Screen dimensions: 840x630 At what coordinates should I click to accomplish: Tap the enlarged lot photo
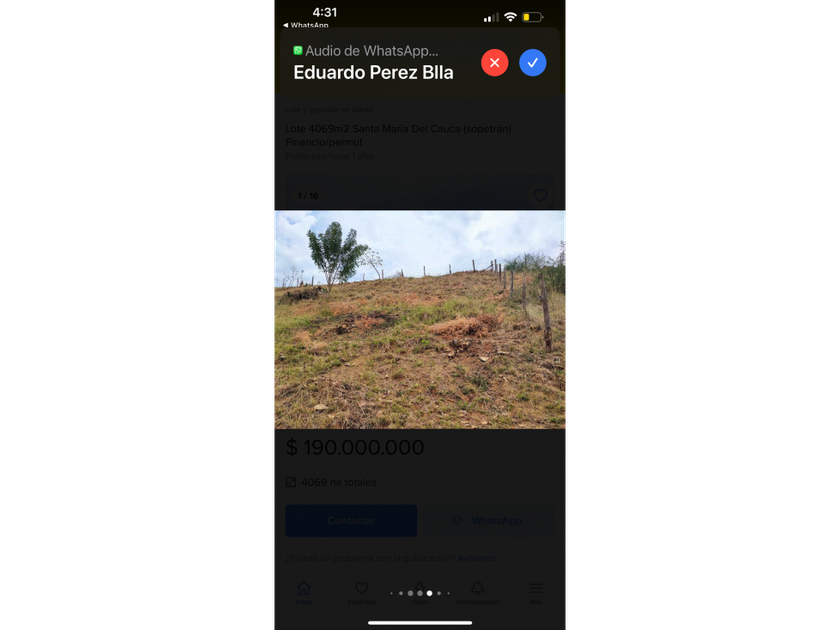420,320
